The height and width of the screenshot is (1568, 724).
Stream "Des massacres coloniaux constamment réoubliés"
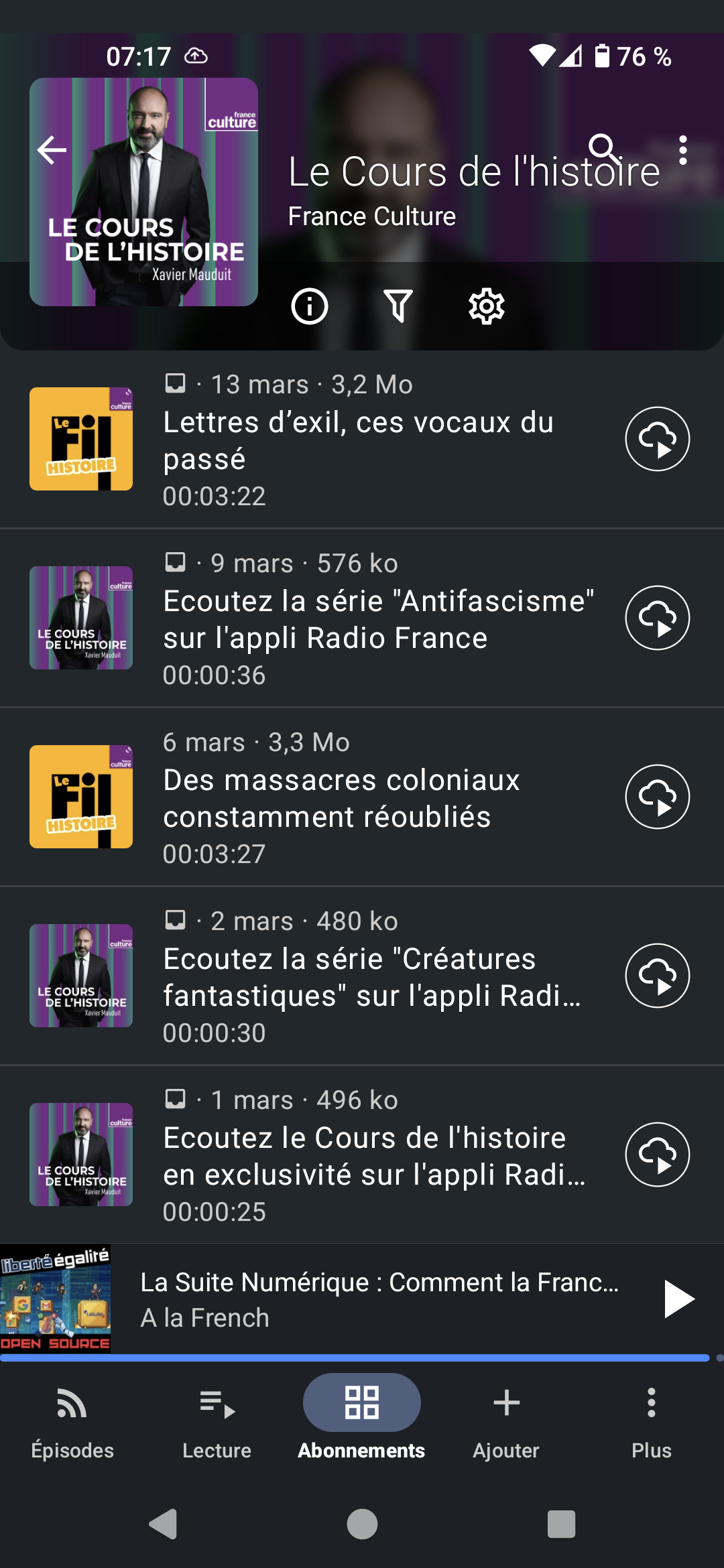[x=657, y=797]
